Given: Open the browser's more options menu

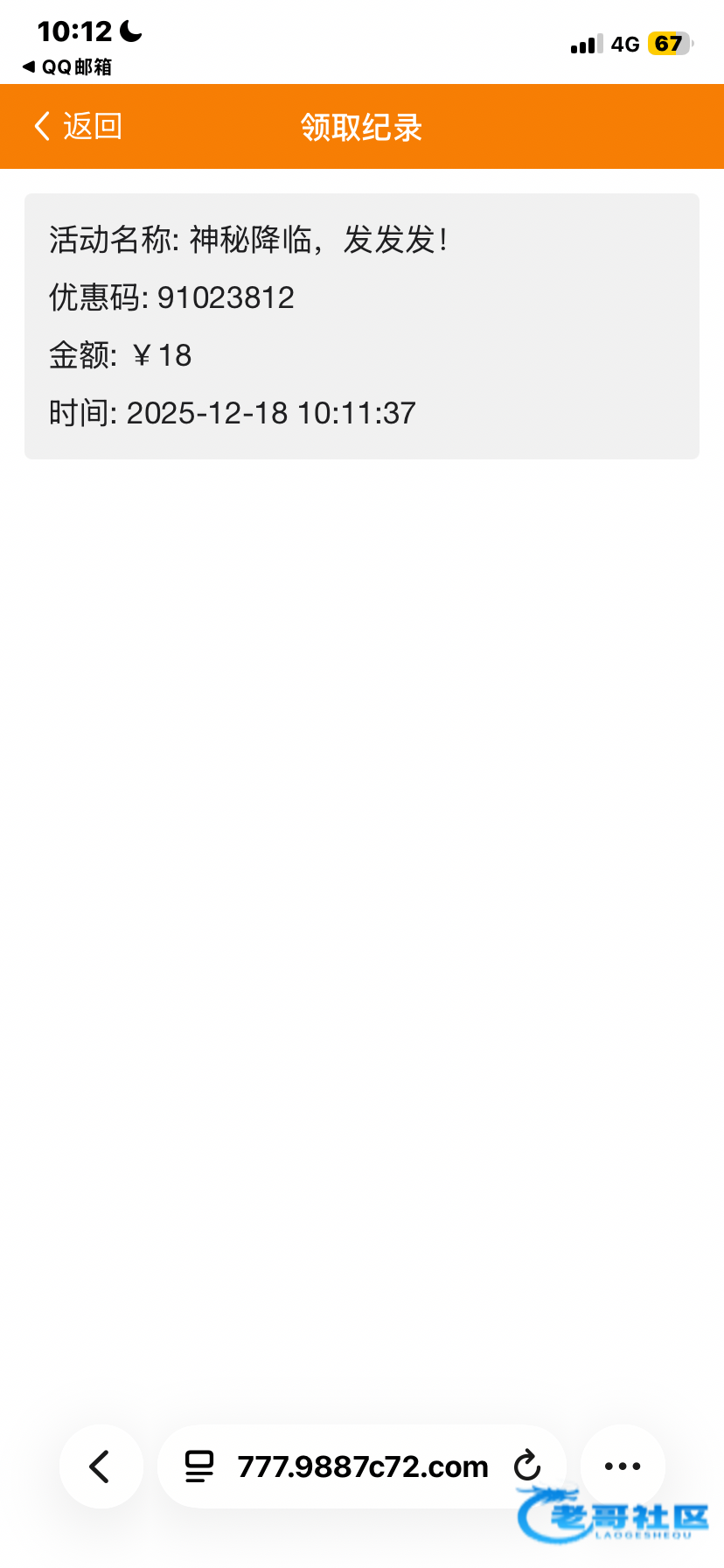Looking at the screenshot, I should tap(623, 1466).
